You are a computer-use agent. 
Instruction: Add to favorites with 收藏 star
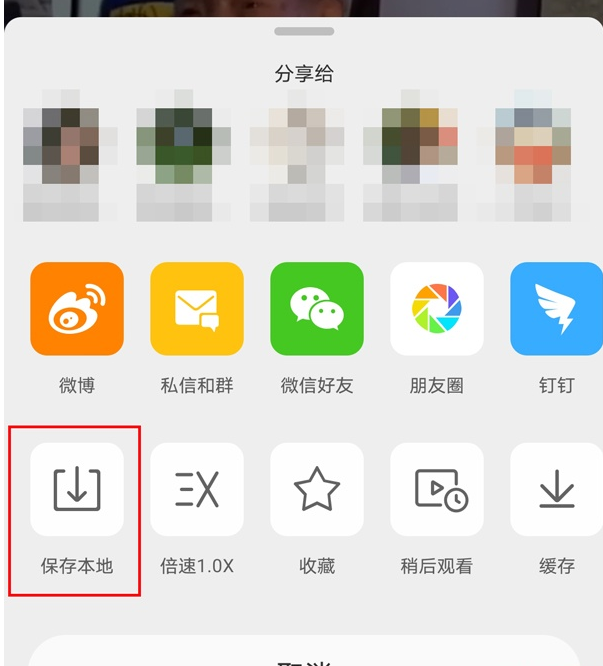(x=317, y=490)
